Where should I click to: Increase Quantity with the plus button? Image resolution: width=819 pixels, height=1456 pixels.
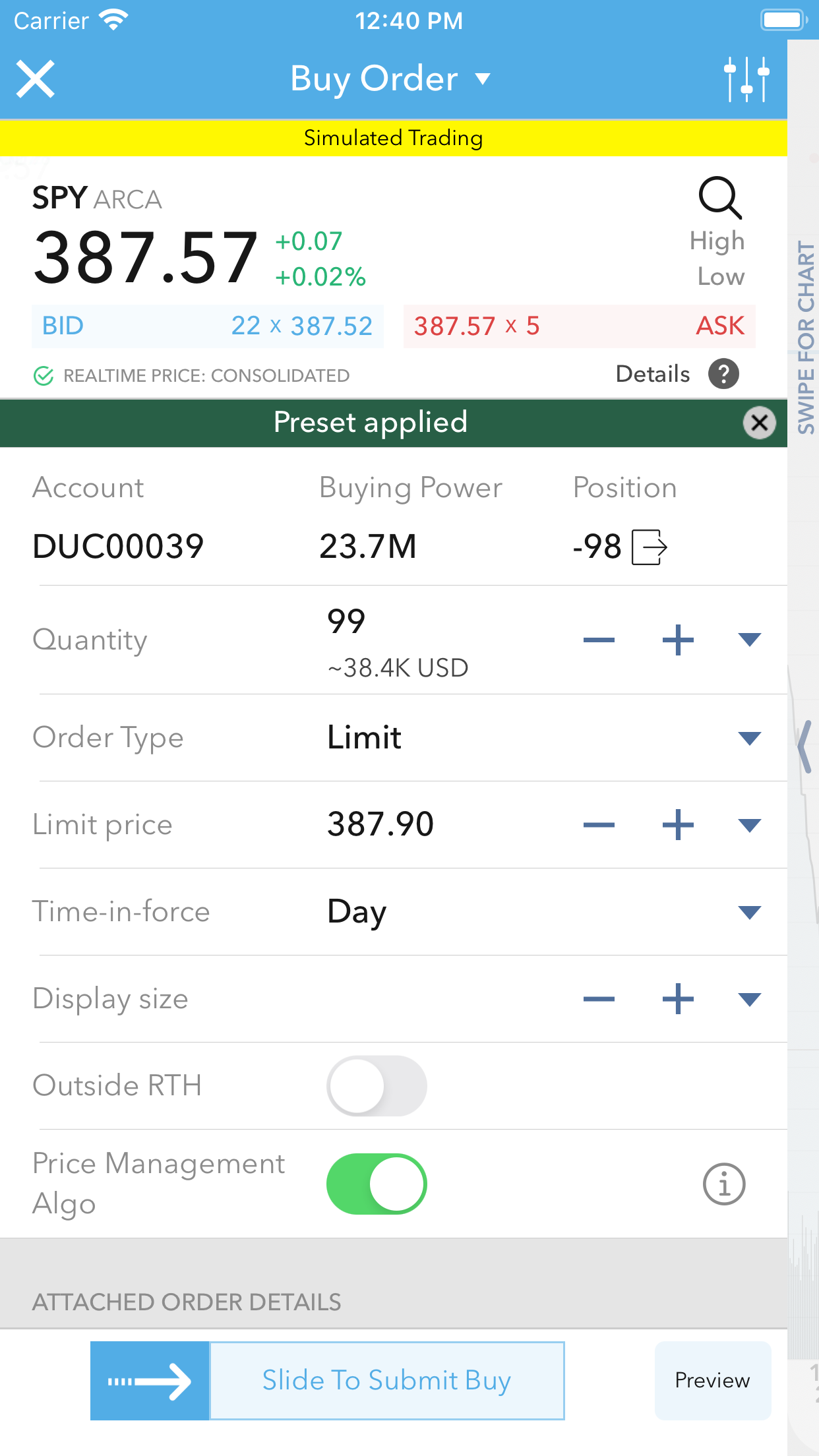point(678,640)
